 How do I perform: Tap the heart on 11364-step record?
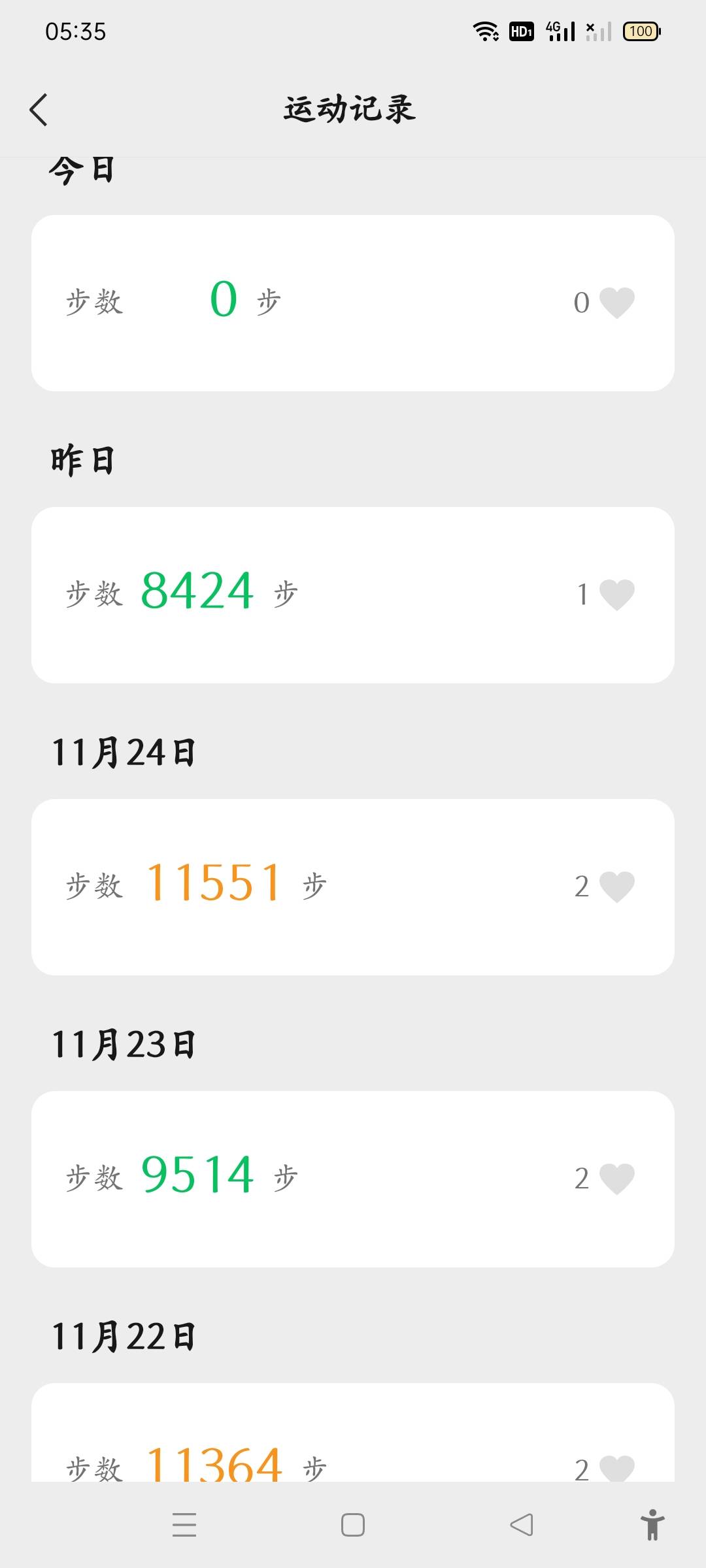tap(616, 1467)
